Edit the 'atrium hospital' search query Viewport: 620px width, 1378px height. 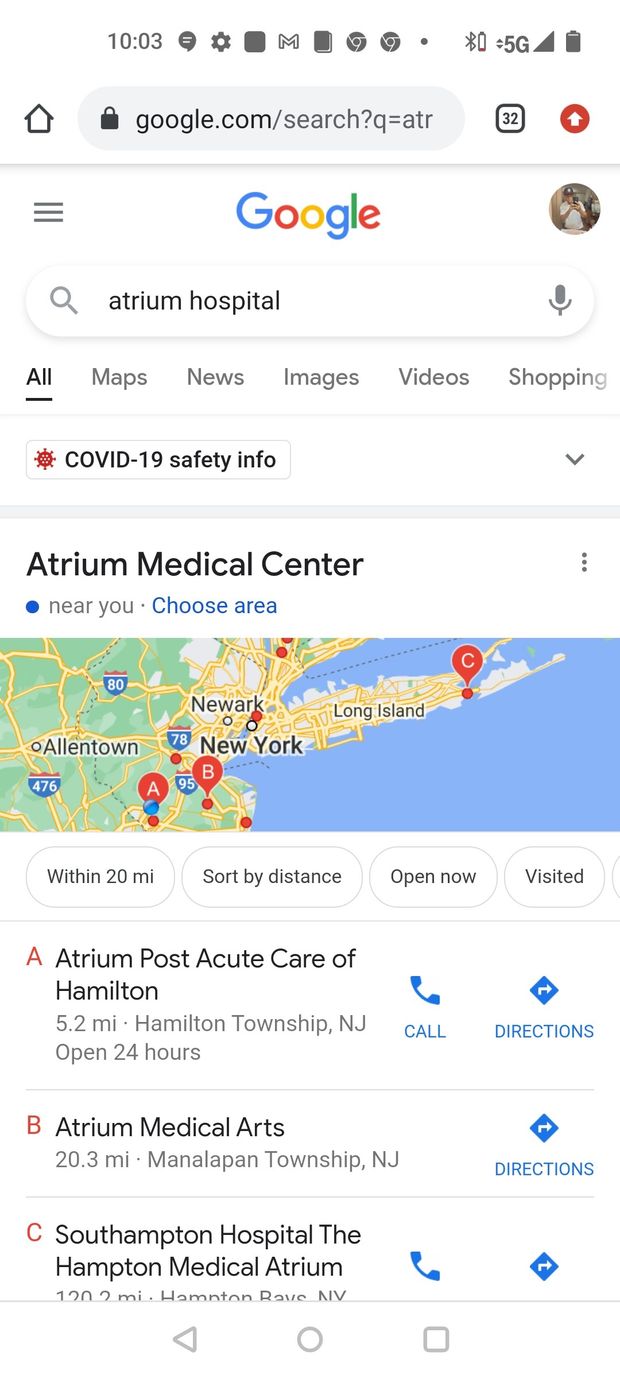300,301
